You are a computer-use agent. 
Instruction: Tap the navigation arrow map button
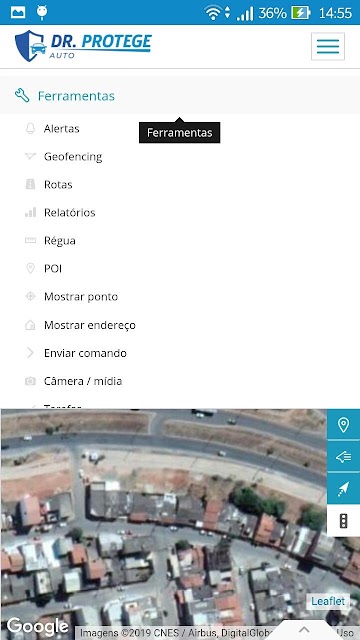pos(343,489)
